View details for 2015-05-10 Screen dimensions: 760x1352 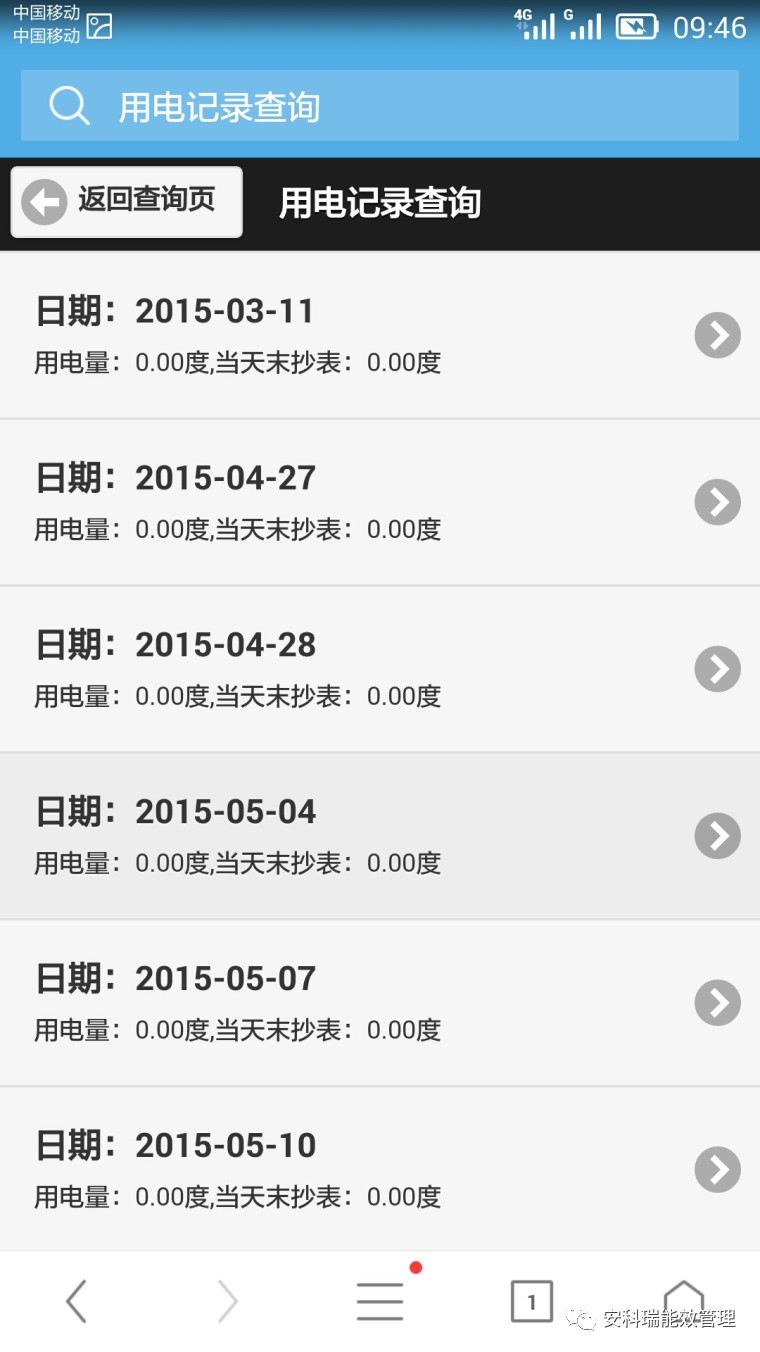[x=380, y=1169]
